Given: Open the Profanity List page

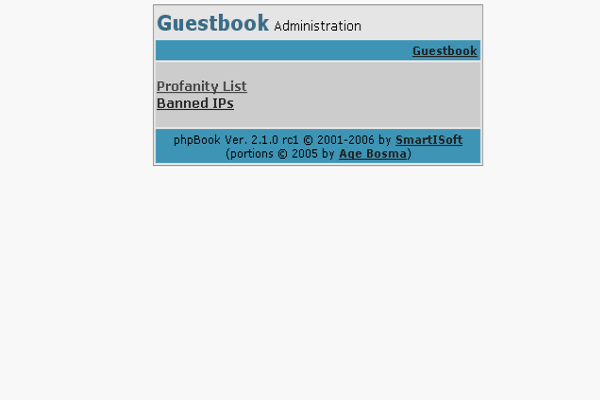Looking at the screenshot, I should (x=201, y=87).
